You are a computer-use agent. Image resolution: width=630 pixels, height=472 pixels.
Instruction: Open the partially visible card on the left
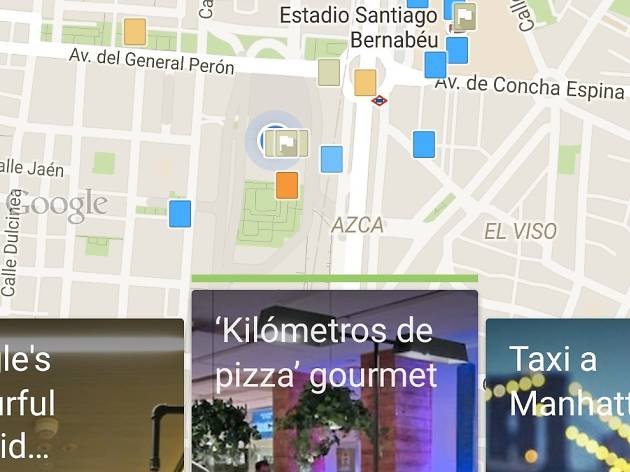pos(90,395)
